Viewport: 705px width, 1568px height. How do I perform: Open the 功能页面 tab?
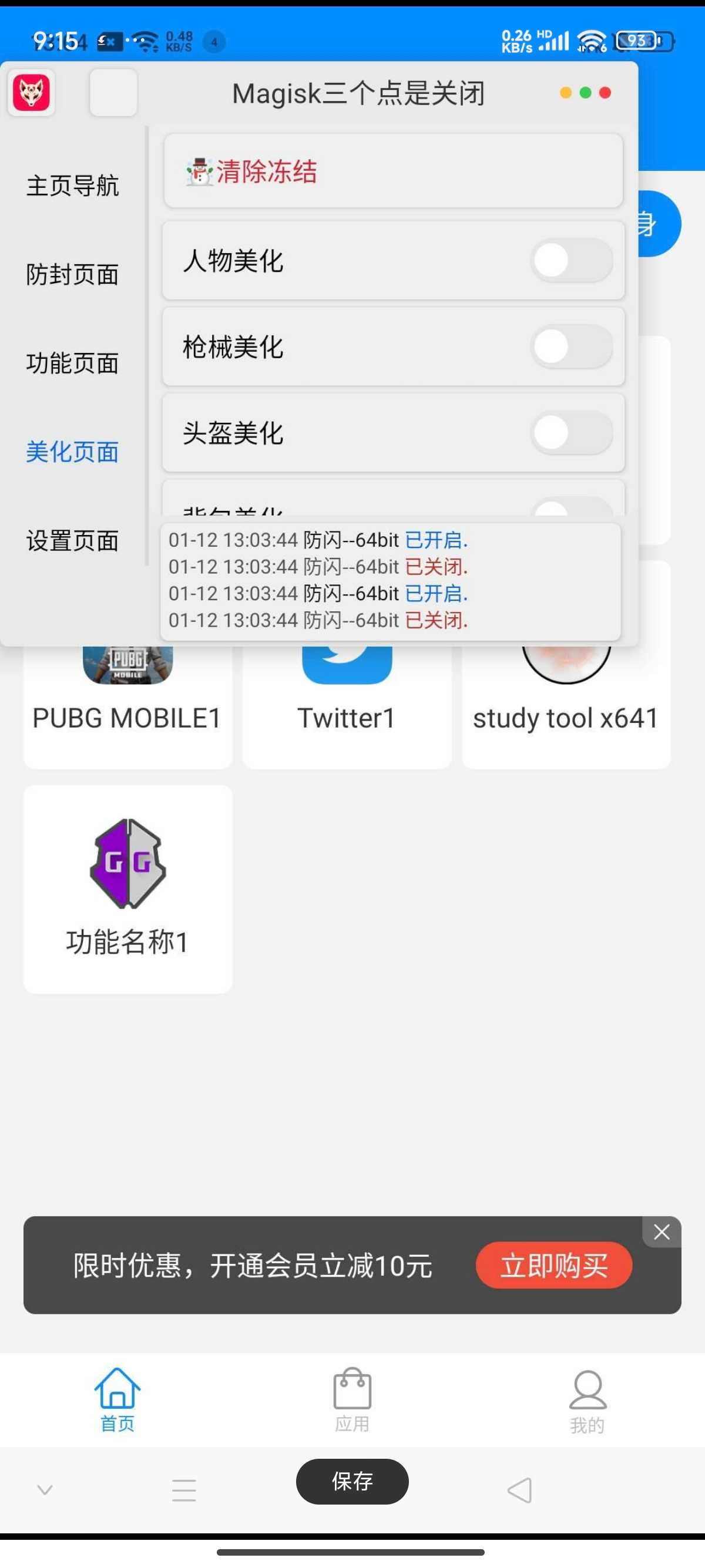pyautogui.click(x=72, y=364)
